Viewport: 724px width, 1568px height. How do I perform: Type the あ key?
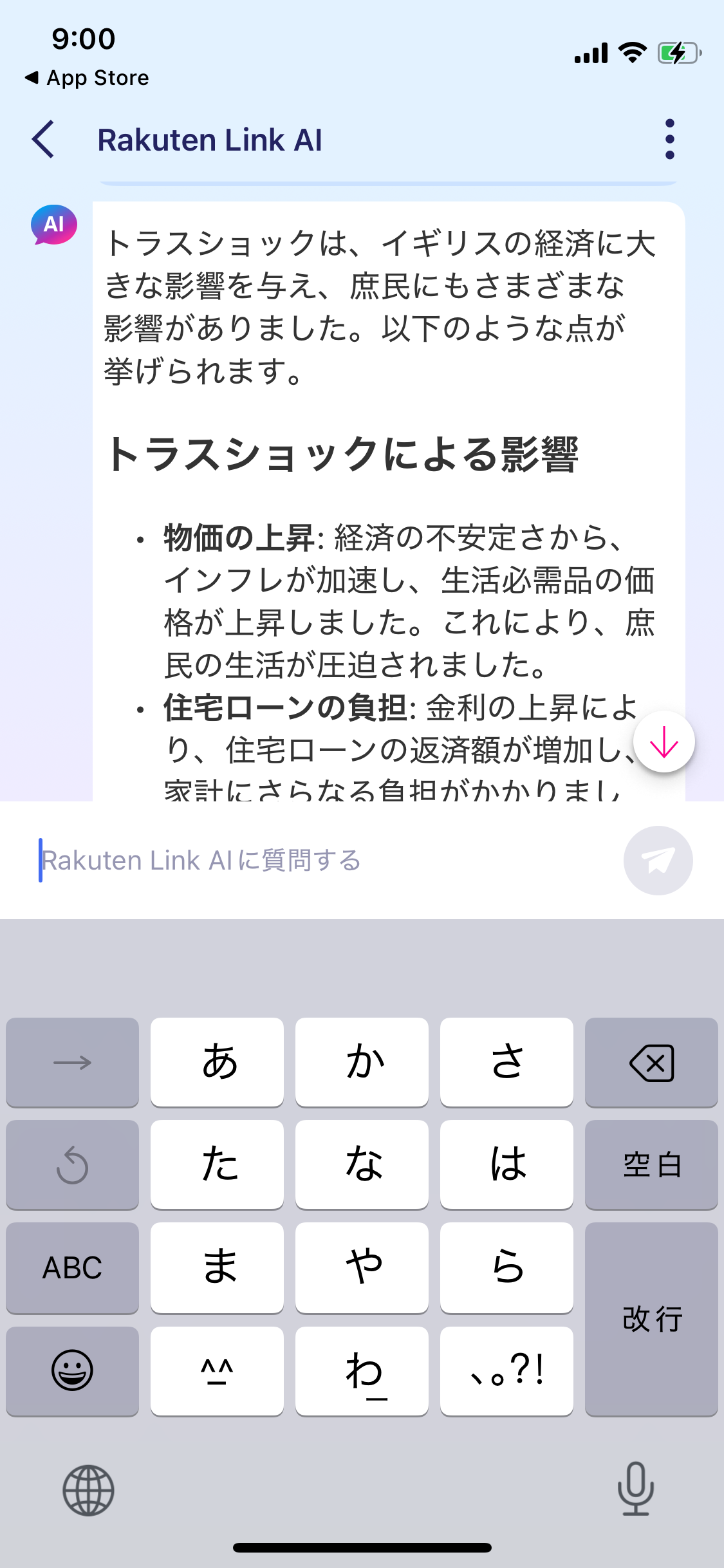pyautogui.click(x=218, y=1062)
